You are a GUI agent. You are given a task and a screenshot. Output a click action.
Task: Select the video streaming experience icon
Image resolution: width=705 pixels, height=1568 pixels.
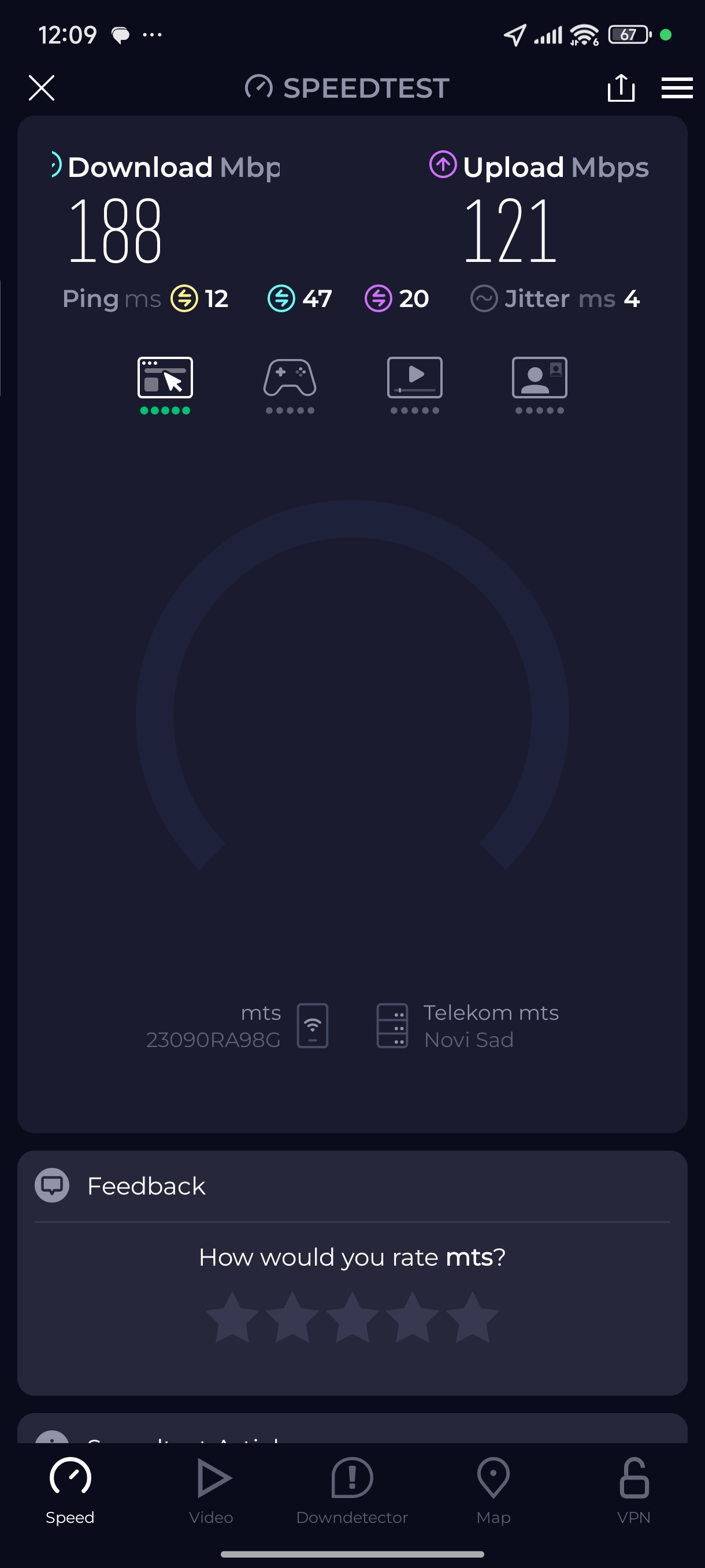(x=414, y=379)
